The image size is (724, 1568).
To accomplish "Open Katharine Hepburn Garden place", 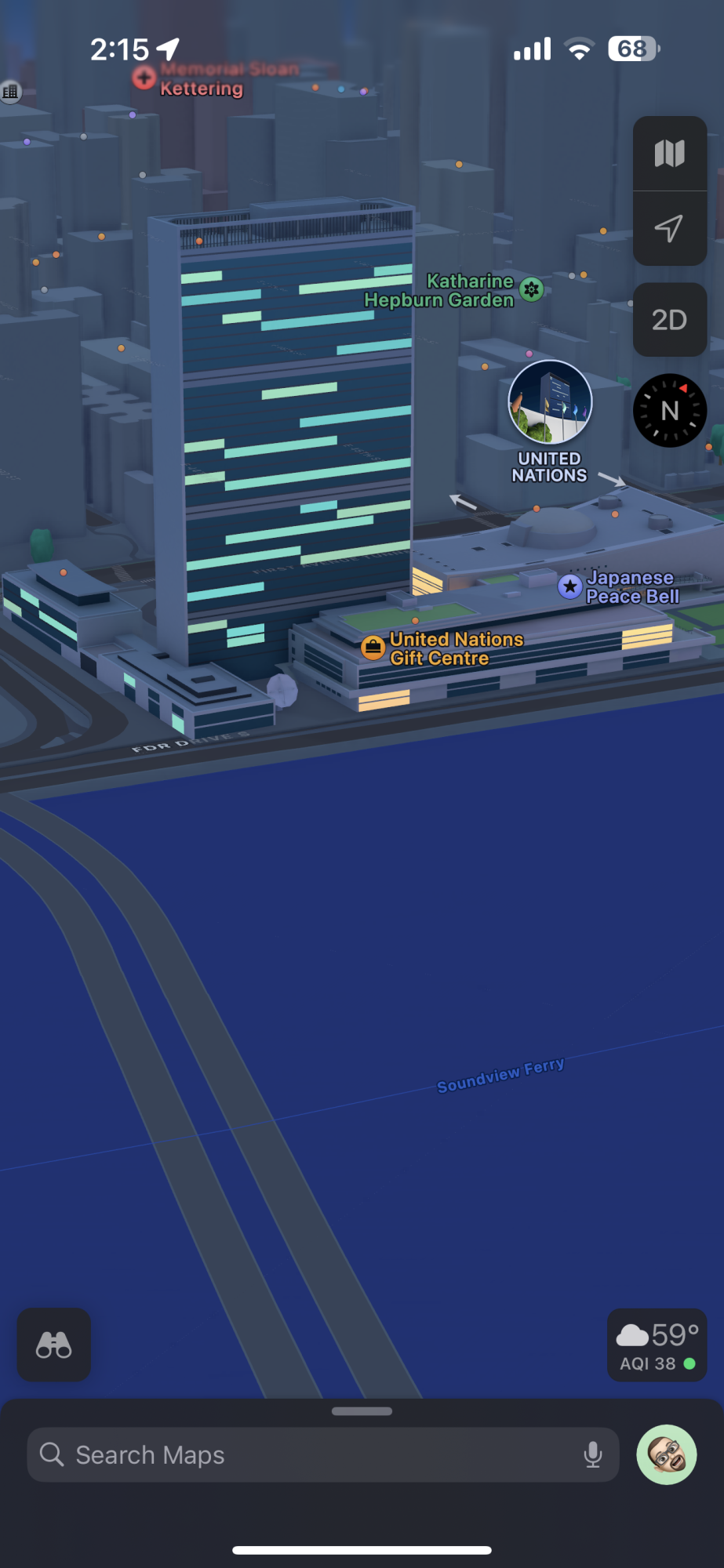I will [532, 290].
